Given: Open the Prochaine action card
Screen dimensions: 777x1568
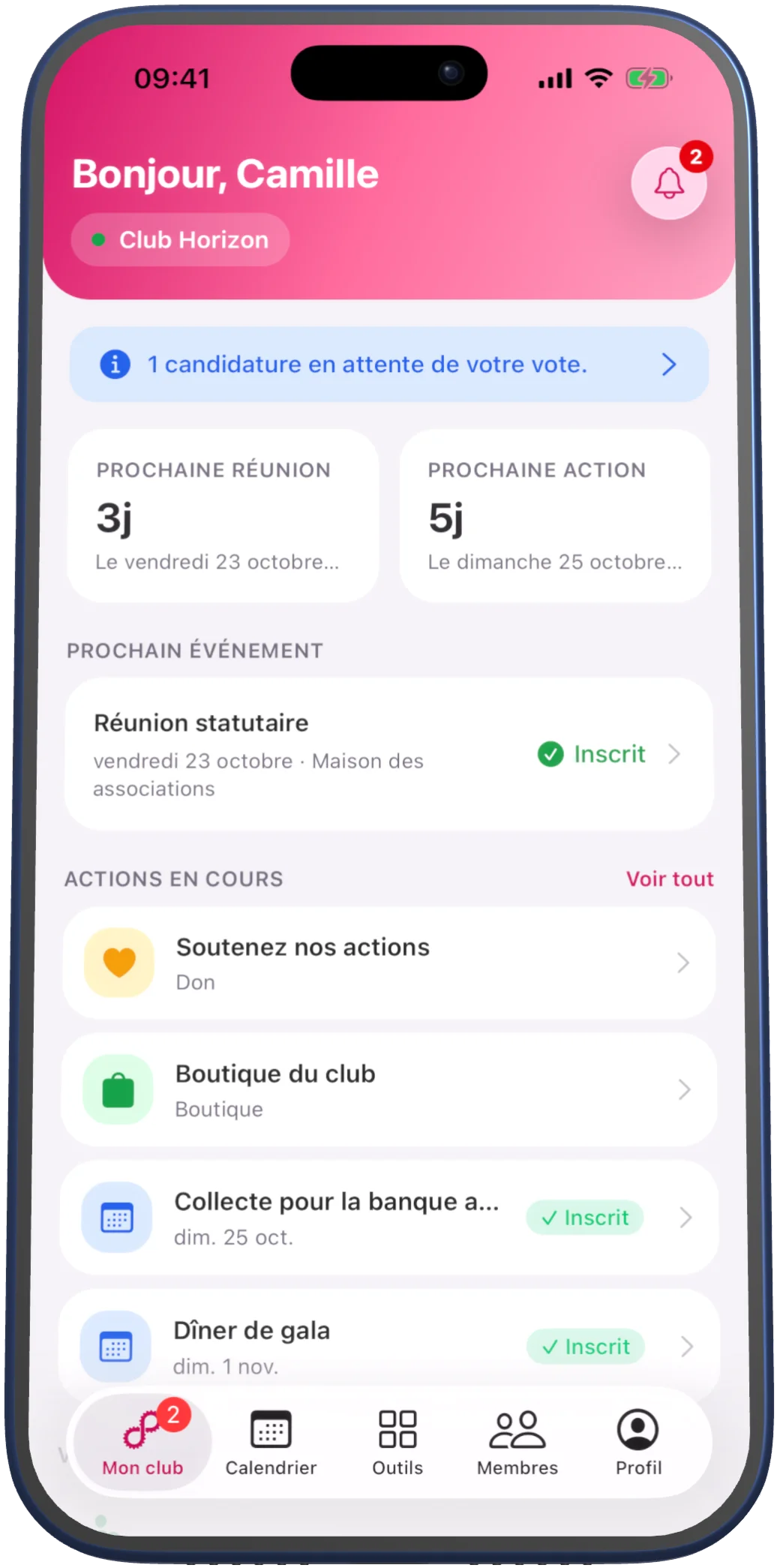Looking at the screenshot, I should (x=555, y=516).
